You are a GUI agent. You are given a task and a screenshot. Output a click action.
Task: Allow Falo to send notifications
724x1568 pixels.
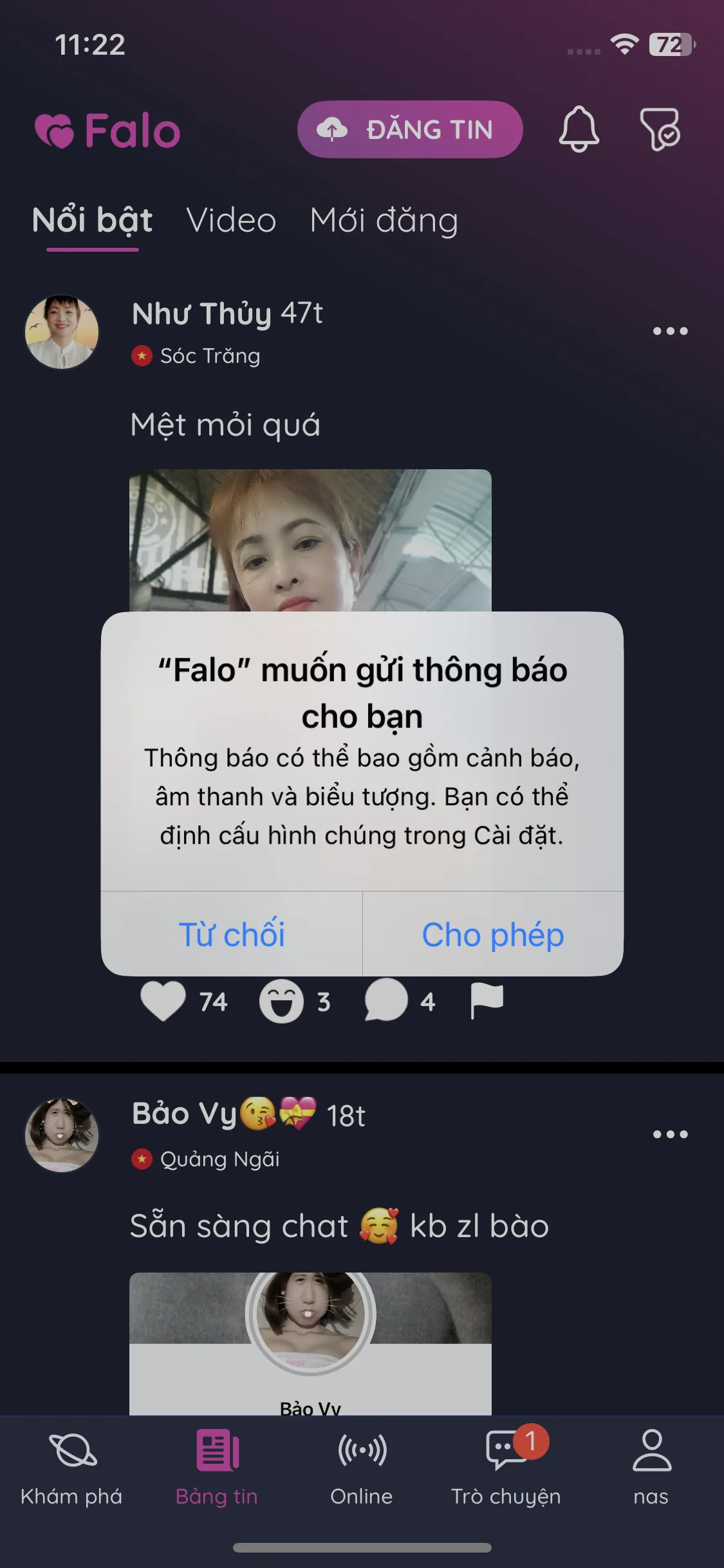[x=492, y=934]
